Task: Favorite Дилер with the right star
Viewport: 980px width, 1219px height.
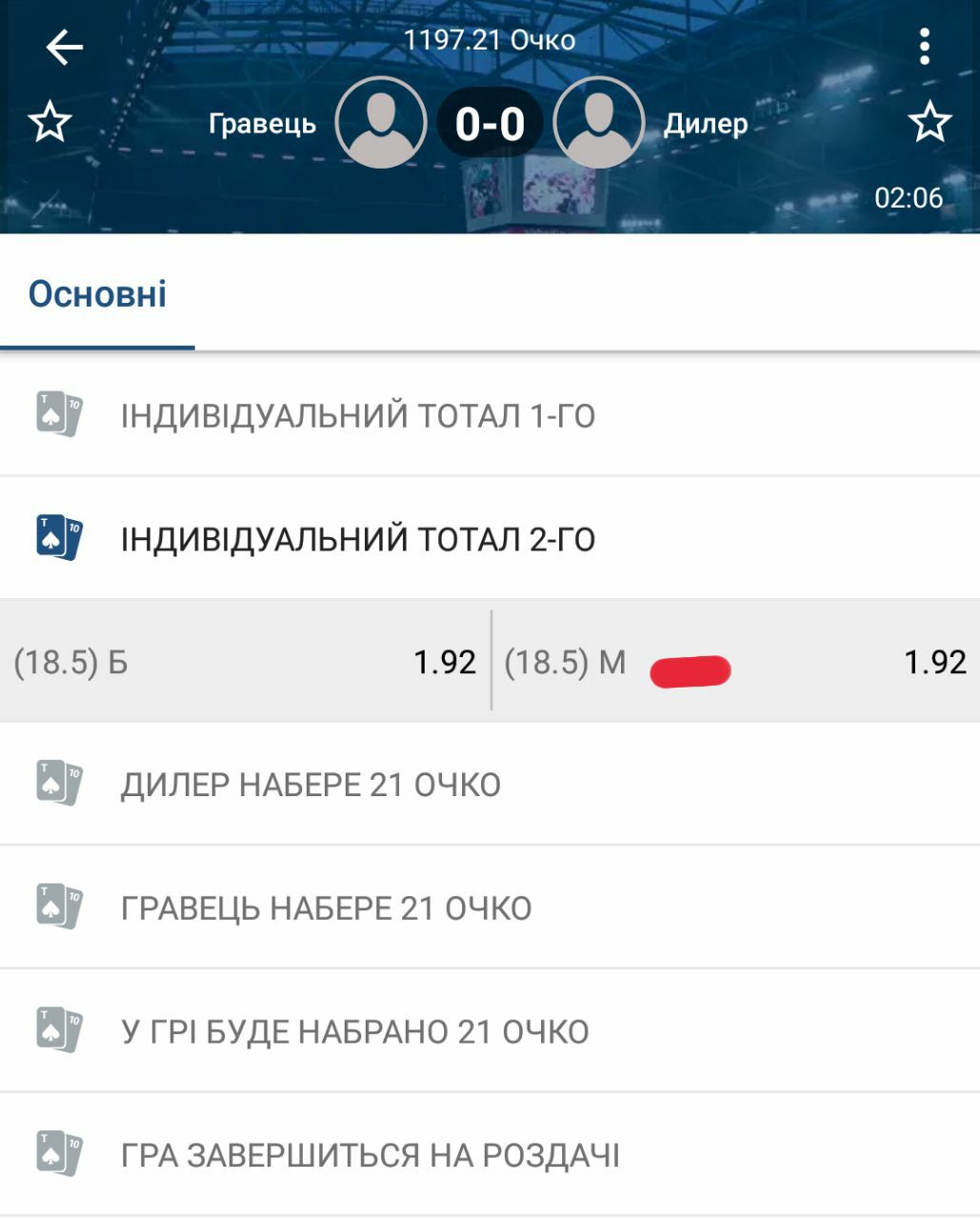Action: tap(929, 123)
